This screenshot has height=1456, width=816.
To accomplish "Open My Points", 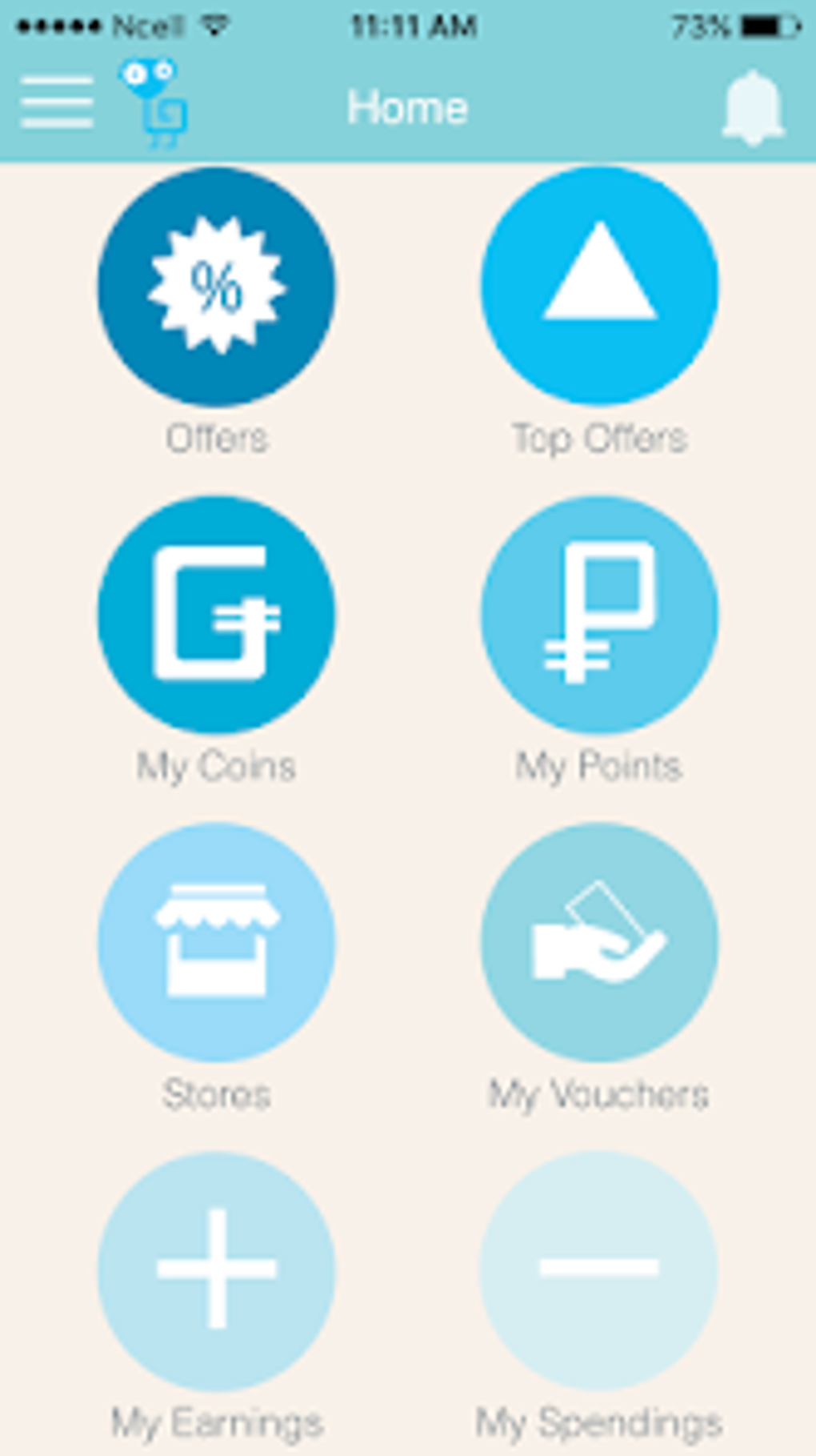I will click(x=599, y=615).
